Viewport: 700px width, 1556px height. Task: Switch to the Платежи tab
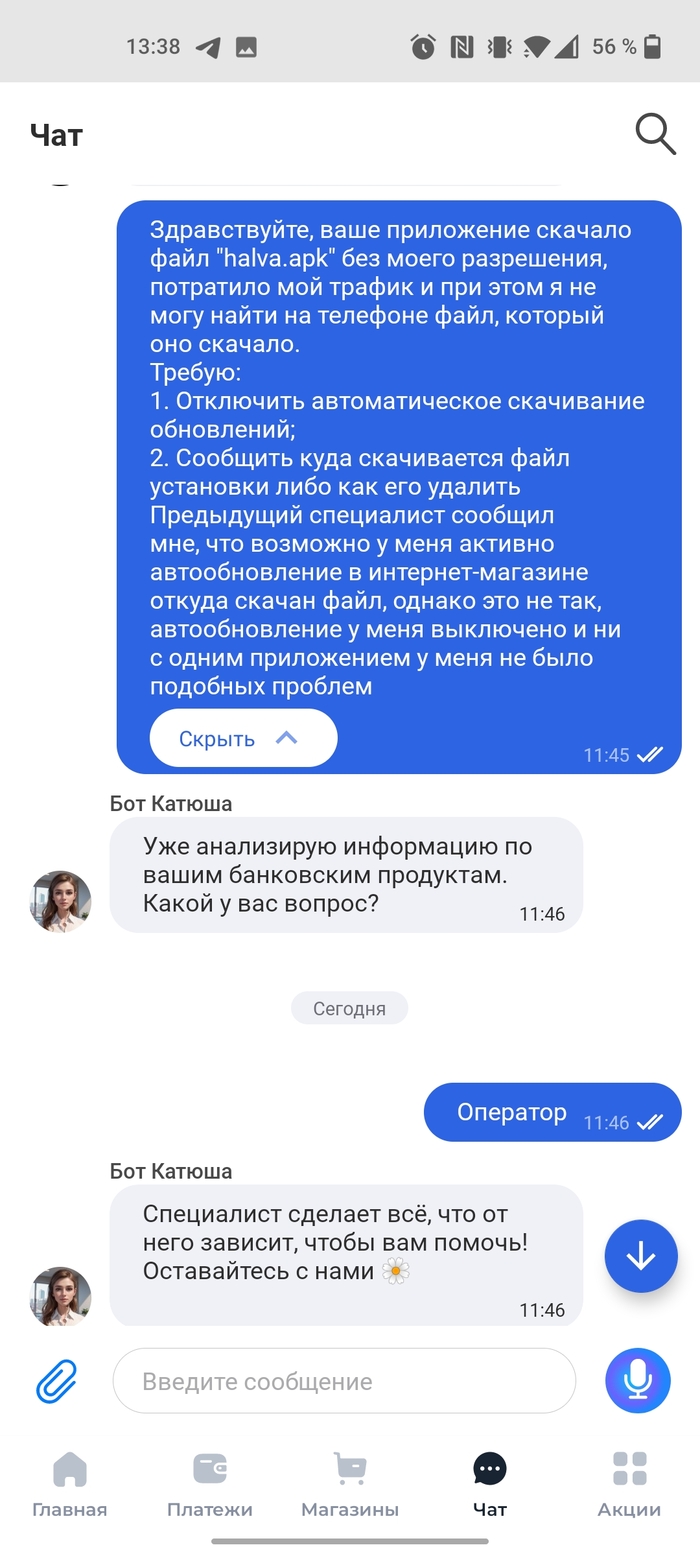pos(210,1484)
